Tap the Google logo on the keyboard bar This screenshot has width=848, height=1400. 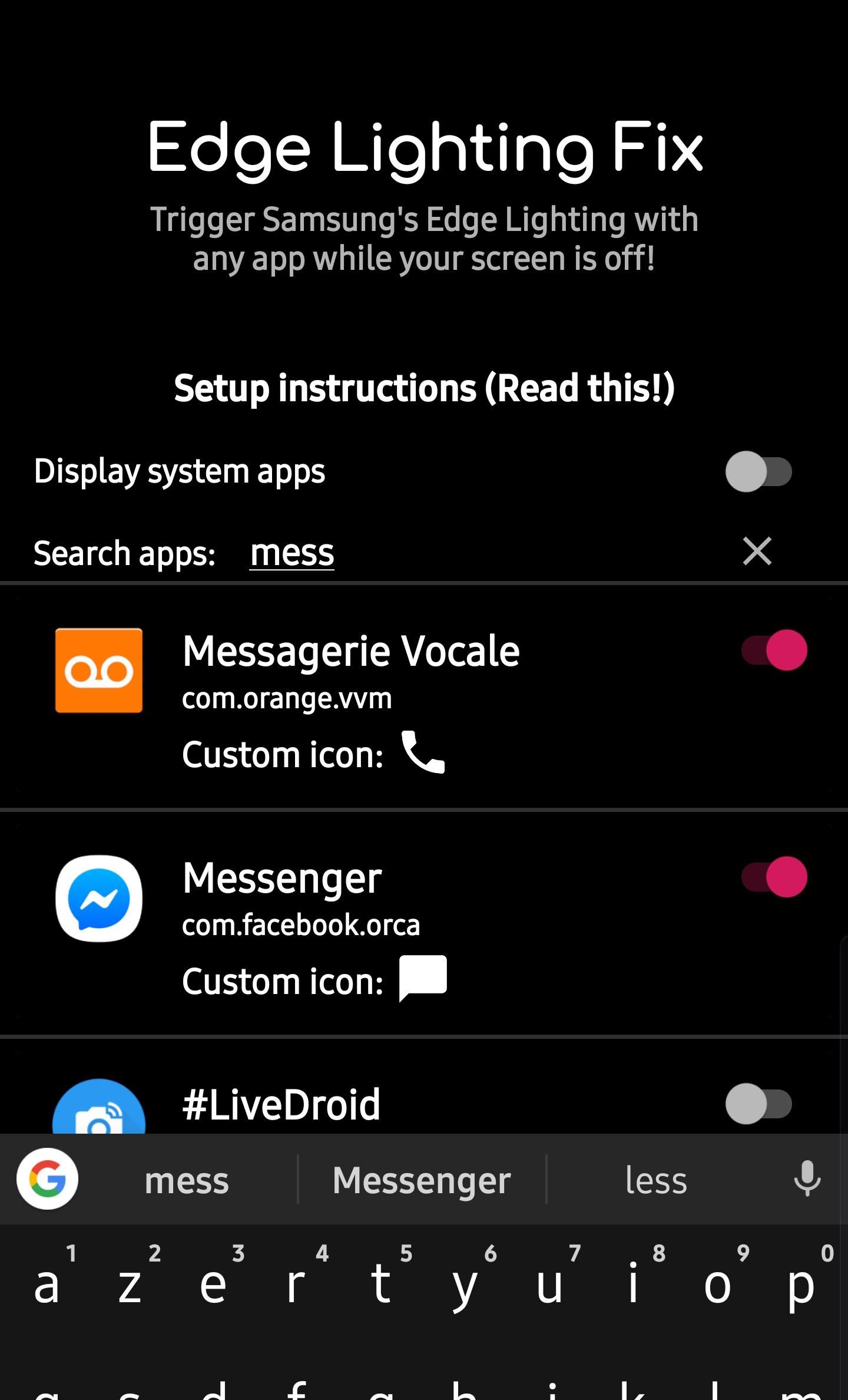47,1178
